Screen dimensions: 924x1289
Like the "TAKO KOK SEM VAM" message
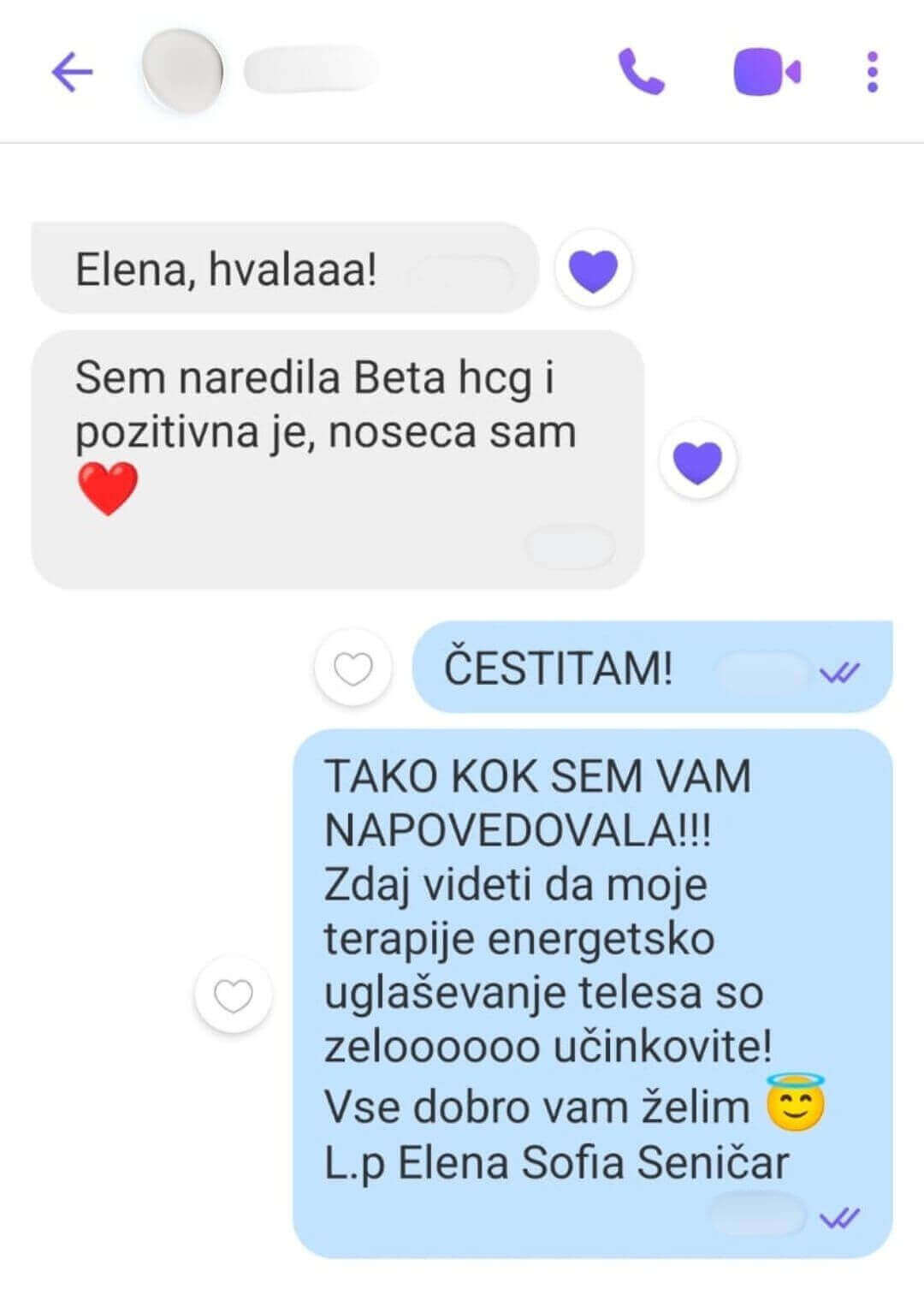tap(233, 995)
